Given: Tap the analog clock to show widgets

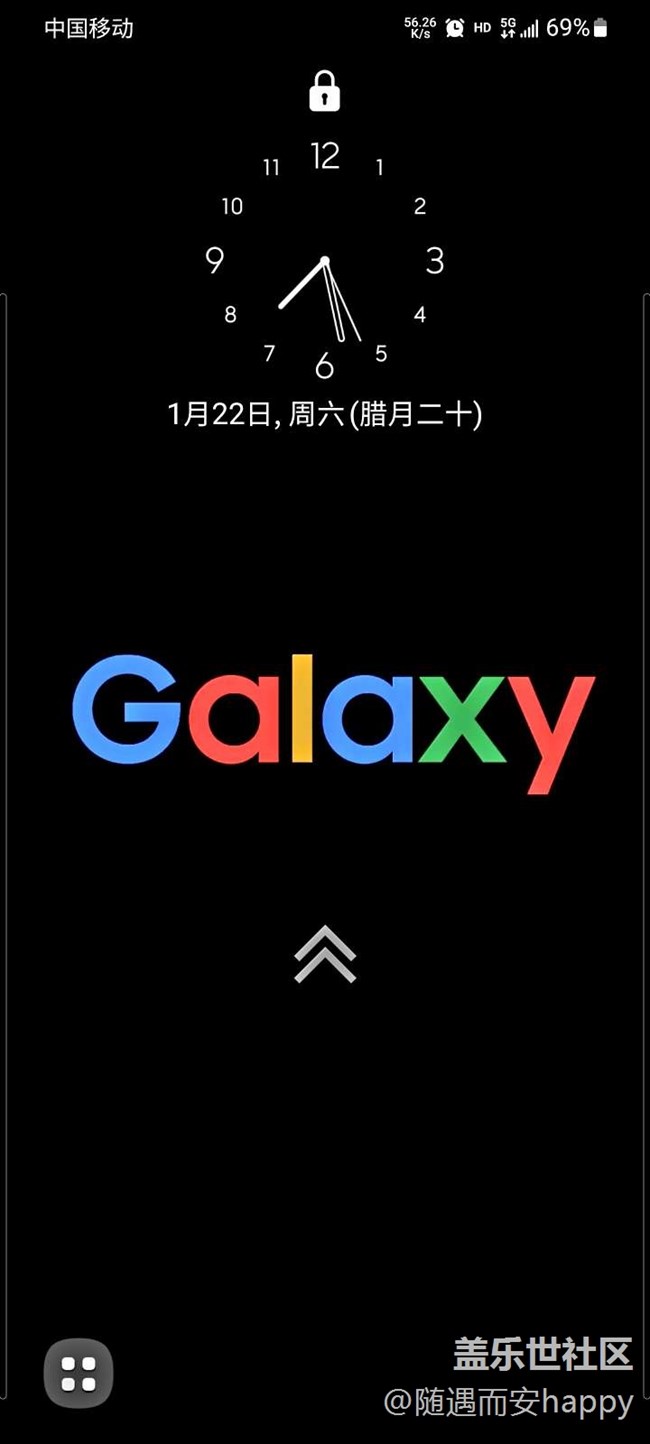Looking at the screenshot, I should coord(325,262).
